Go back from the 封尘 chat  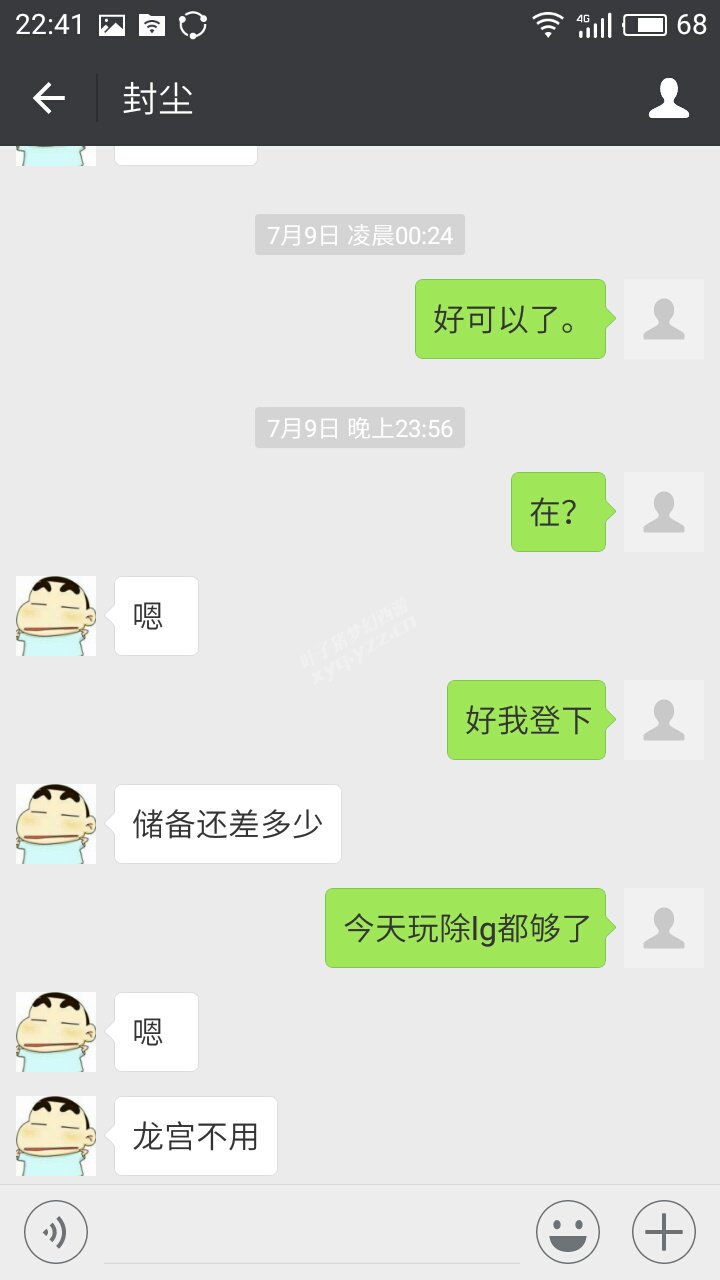(x=48, y=98)
